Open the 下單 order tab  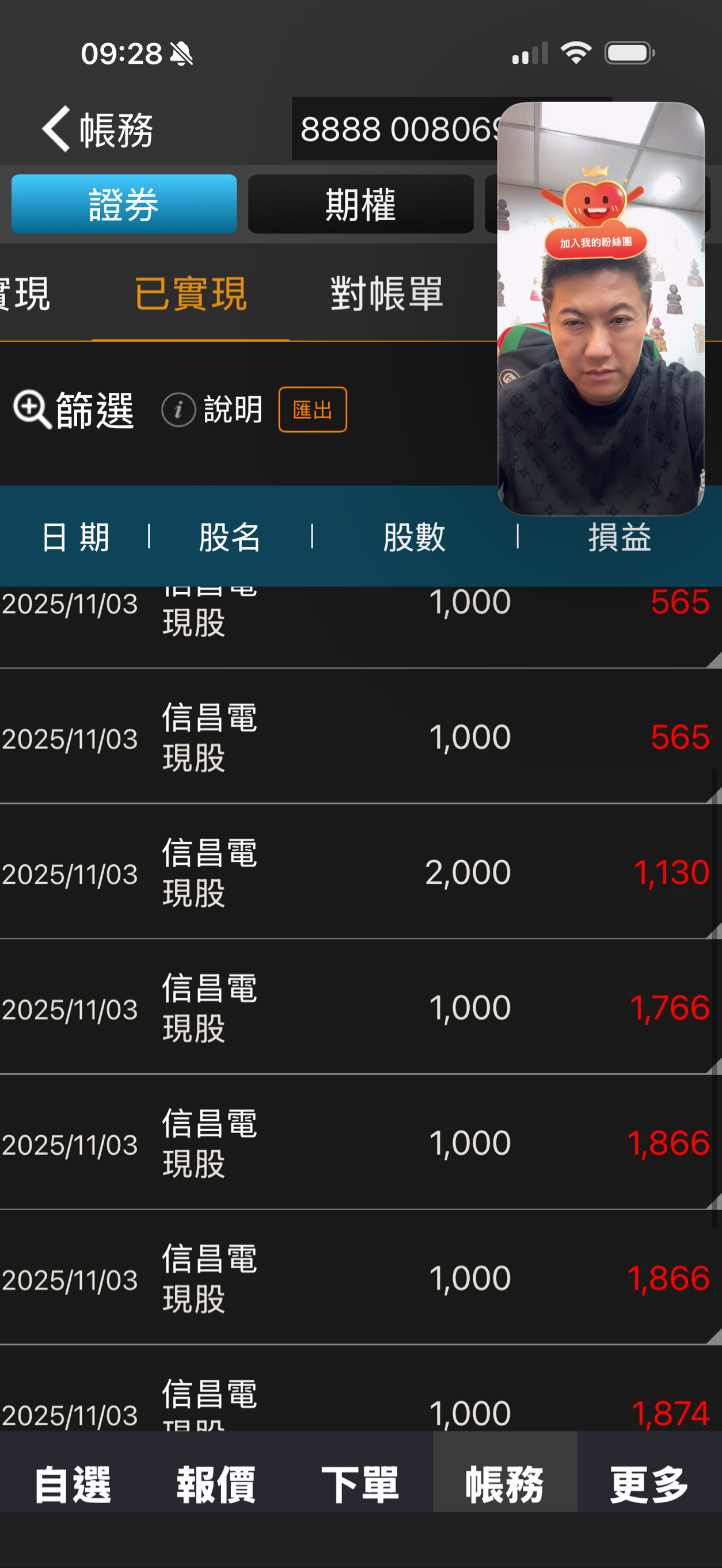click(360, 1484)
